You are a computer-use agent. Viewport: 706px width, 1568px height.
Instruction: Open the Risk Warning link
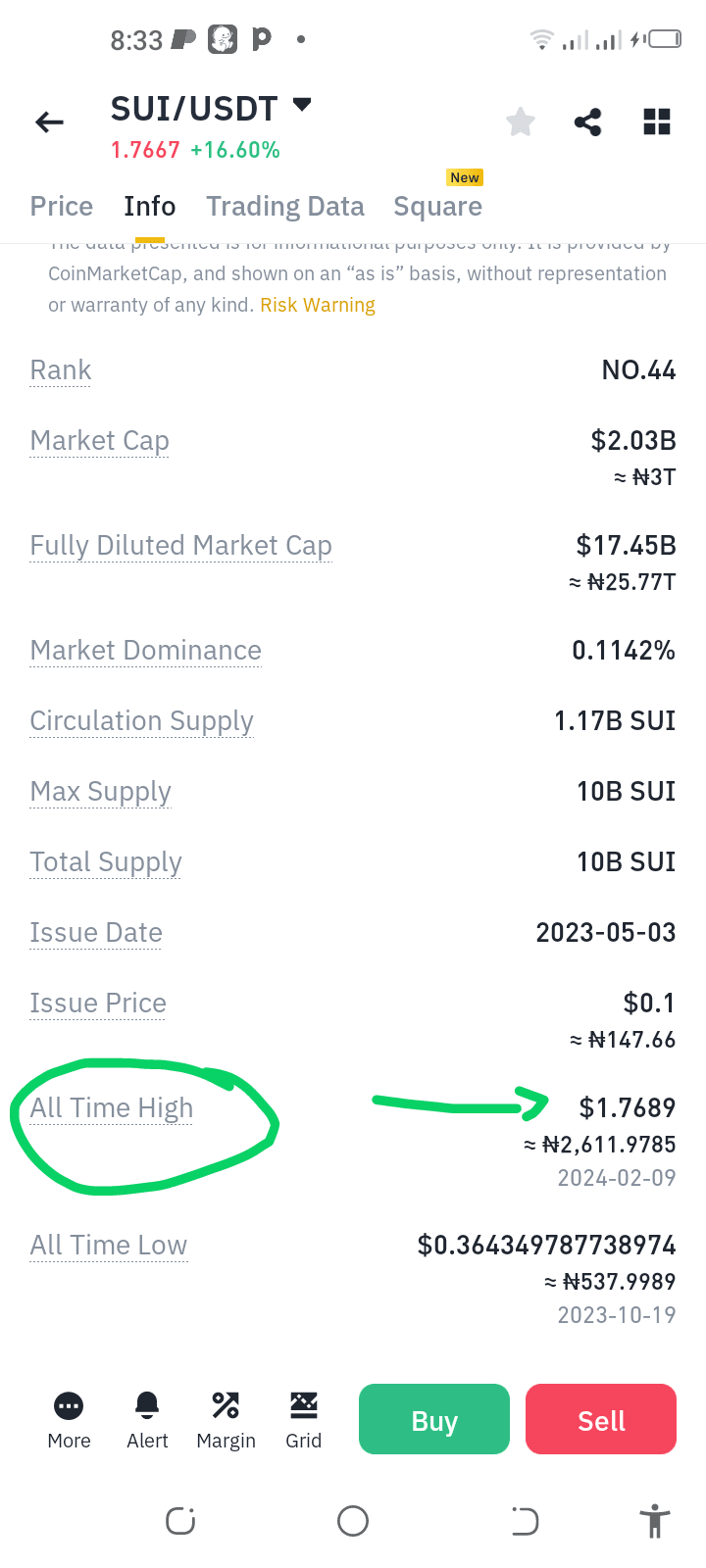tap(318, 305)
